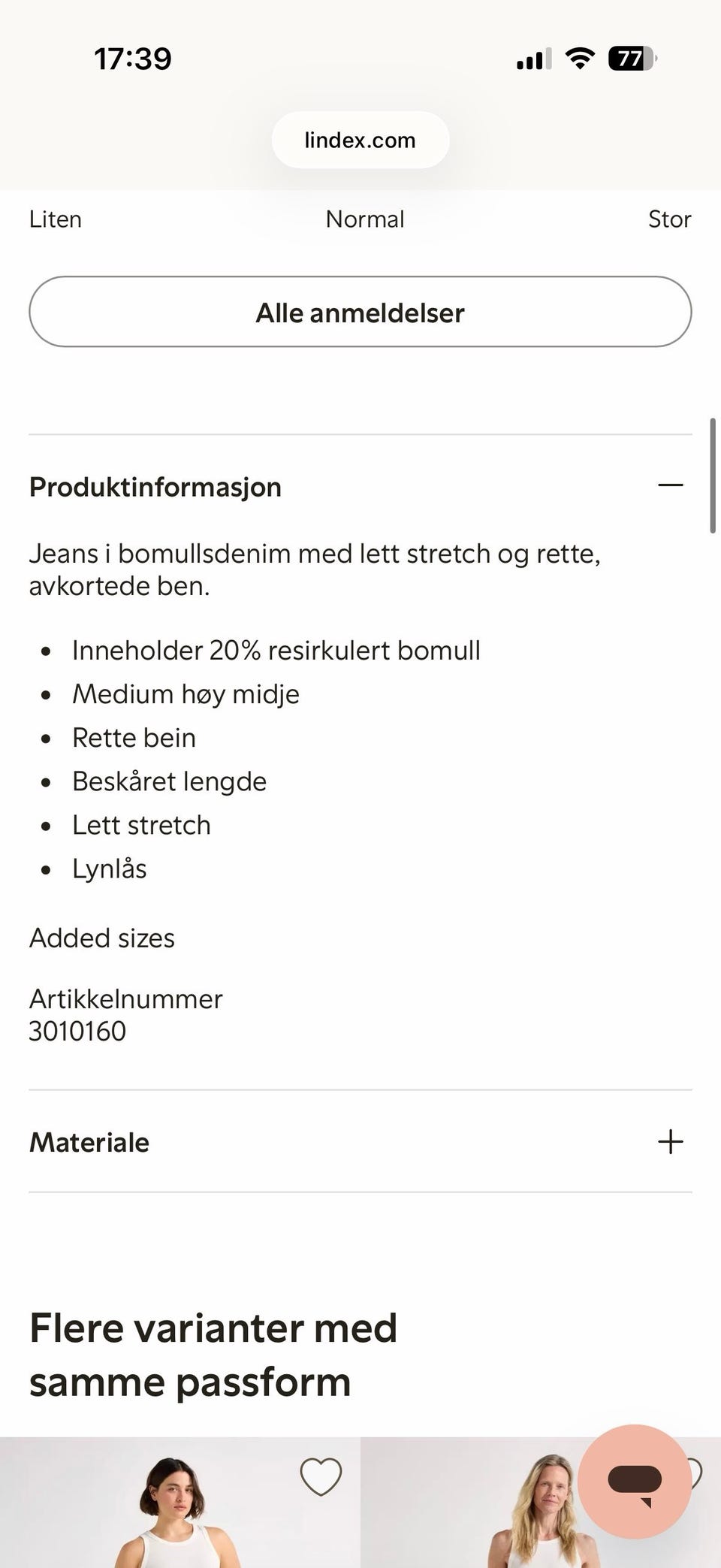Tap the plus icon next to Materiale
The width and height of the screenshot is (721, 1568).
coord(671,1141)
